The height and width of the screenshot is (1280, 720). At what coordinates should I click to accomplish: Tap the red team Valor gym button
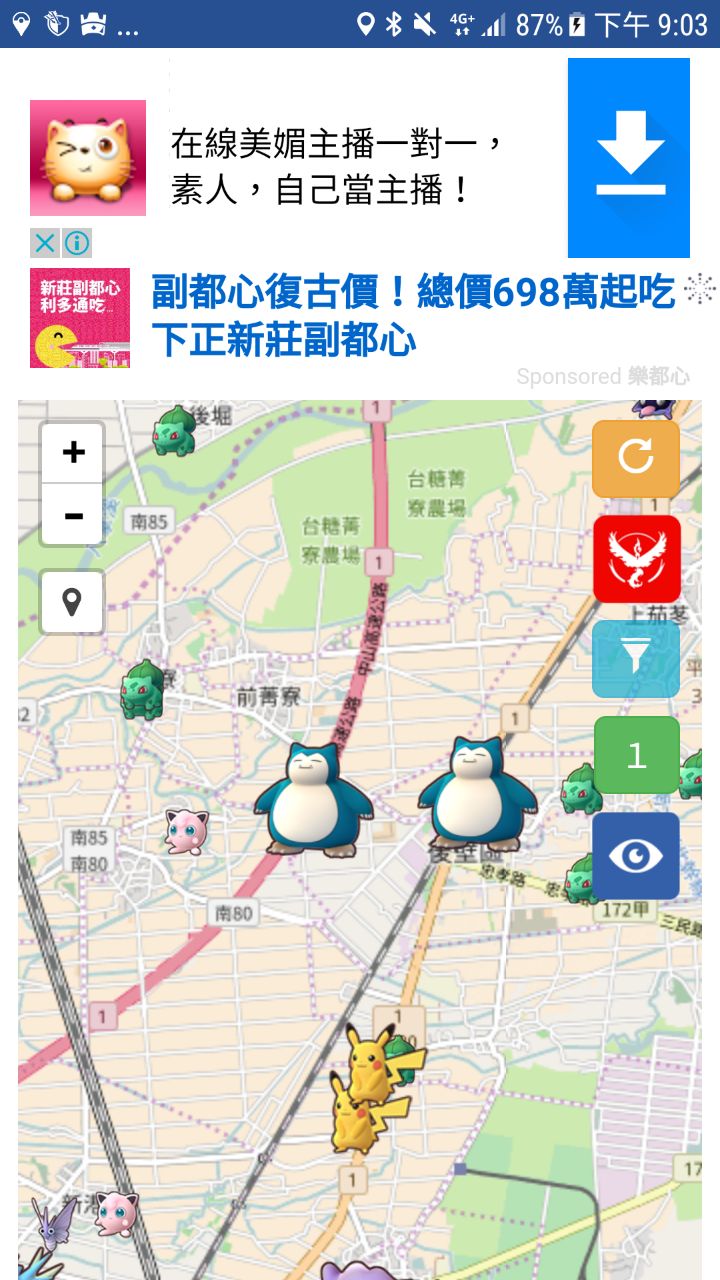(636, 559)
